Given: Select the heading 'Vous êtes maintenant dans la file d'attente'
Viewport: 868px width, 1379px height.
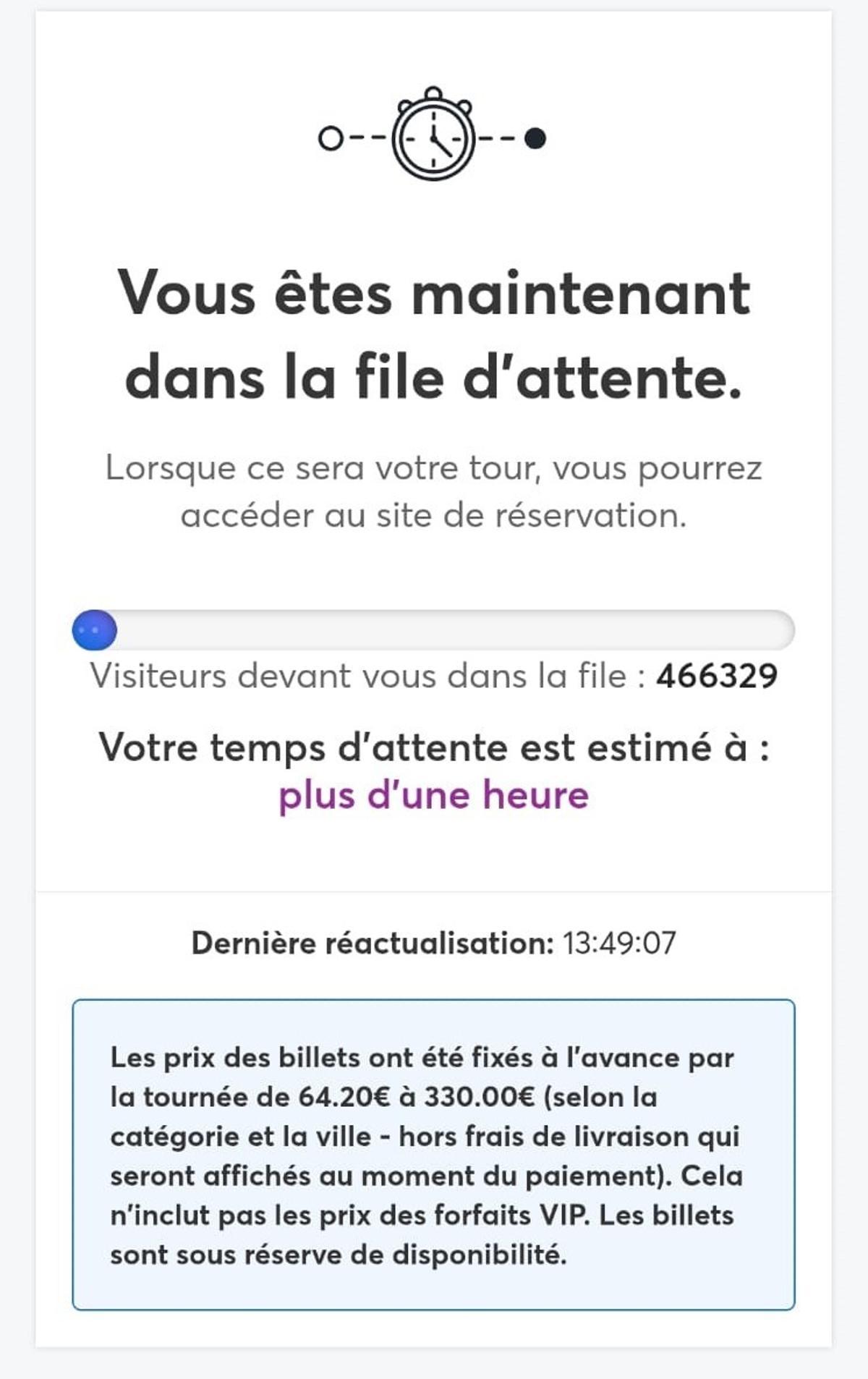Looking at the screenshot, I should [433, 333].
